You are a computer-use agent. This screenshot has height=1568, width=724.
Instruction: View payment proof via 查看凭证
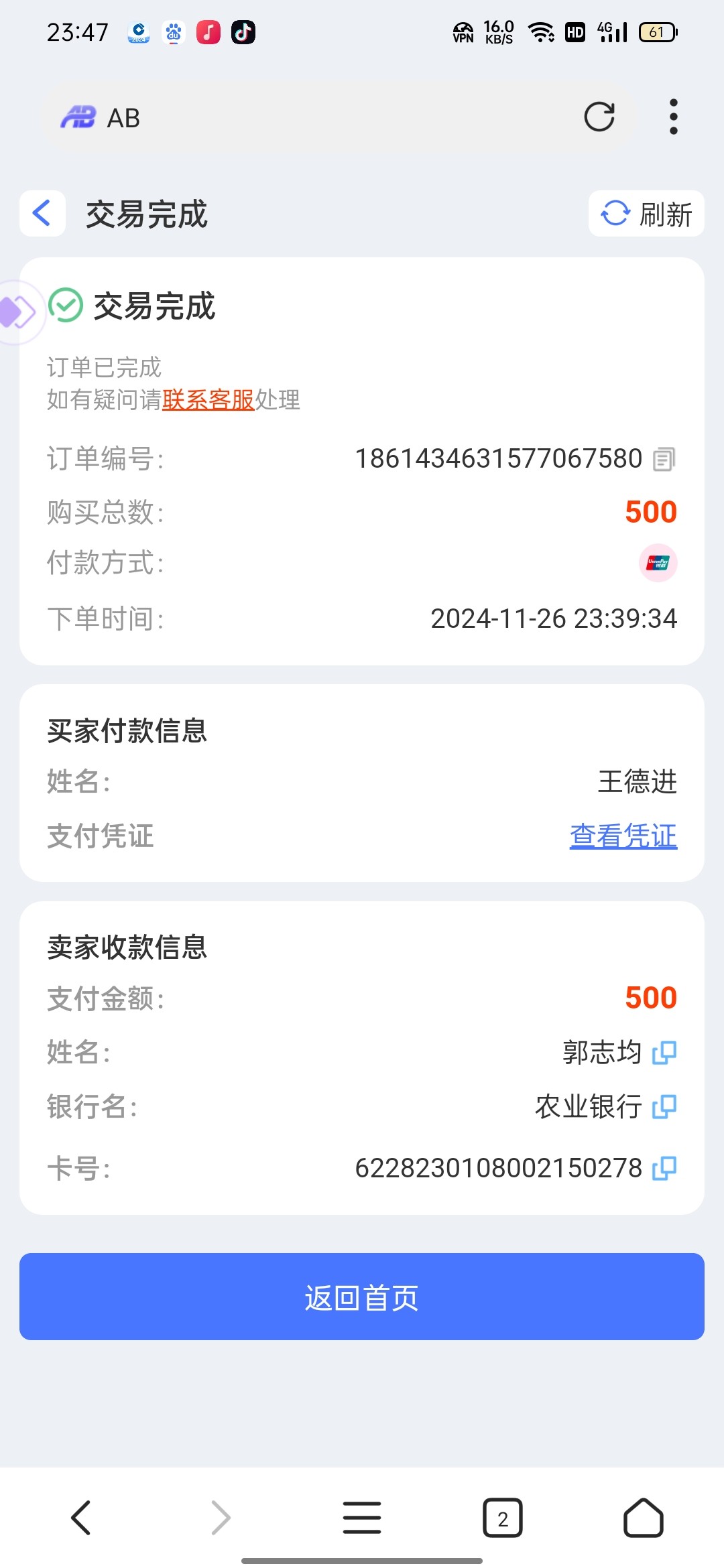click(x=623, y=836)
